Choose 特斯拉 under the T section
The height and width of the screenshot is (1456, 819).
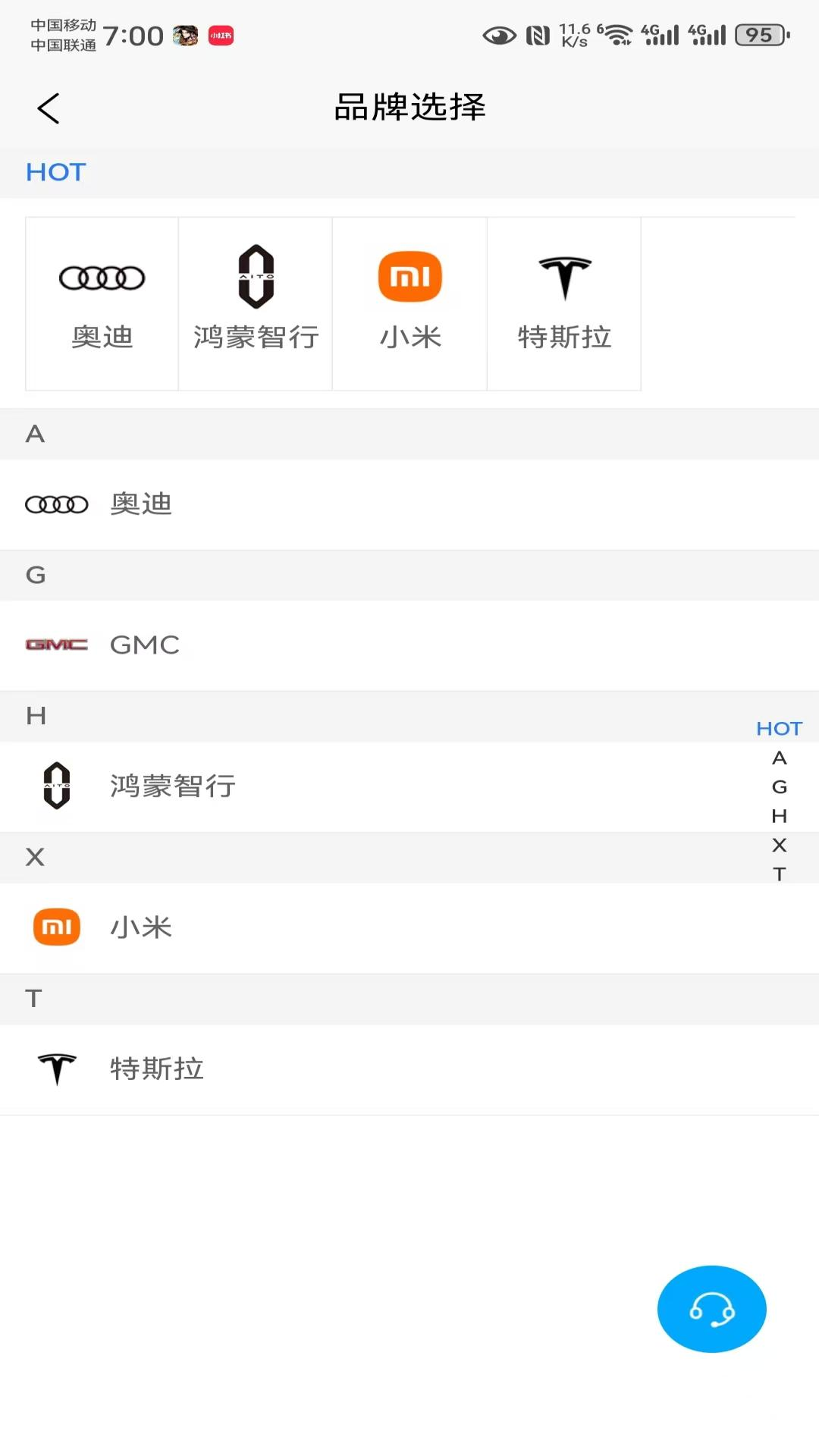(158, 1068)
